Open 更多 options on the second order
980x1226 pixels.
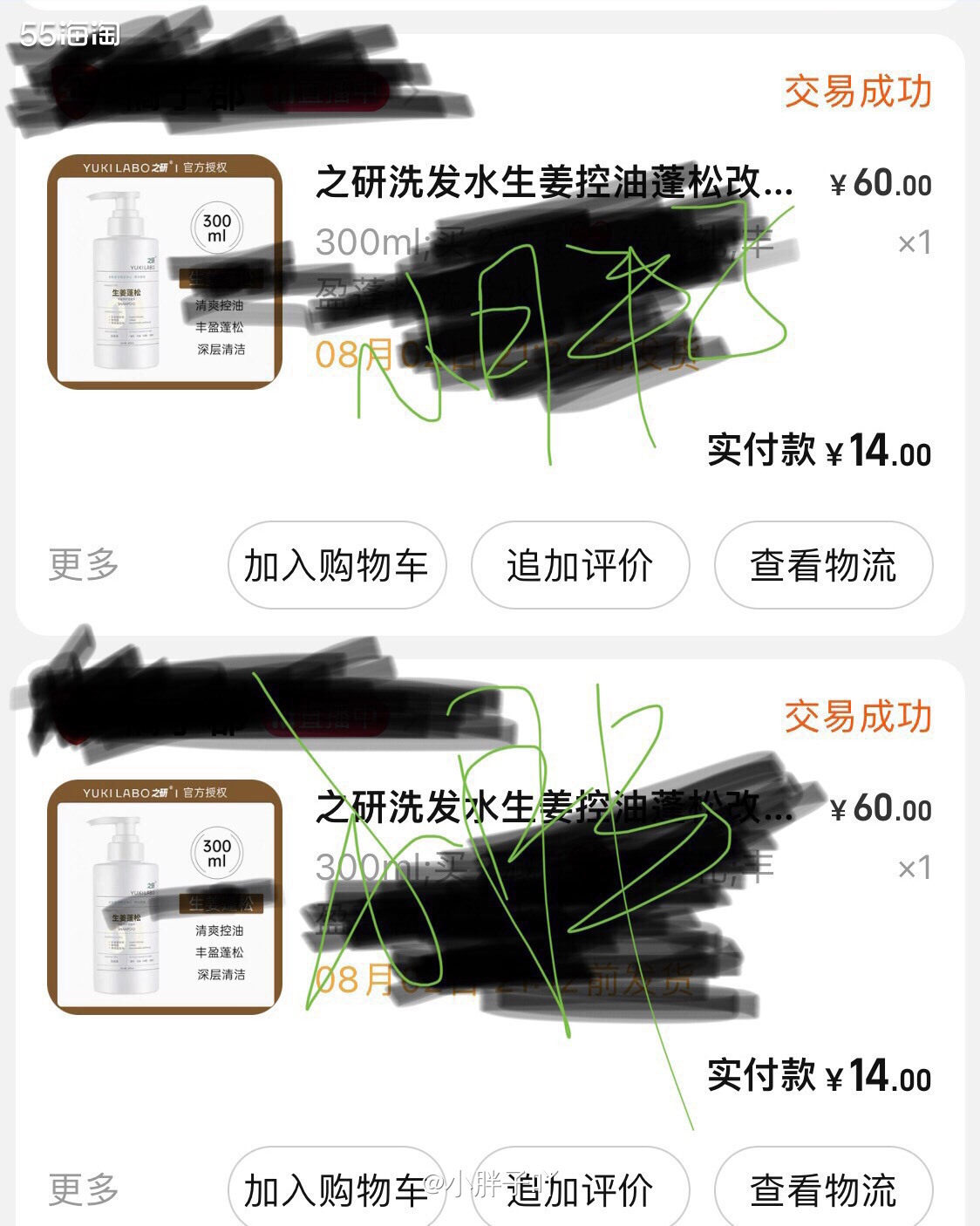(x=84, y=1189)
